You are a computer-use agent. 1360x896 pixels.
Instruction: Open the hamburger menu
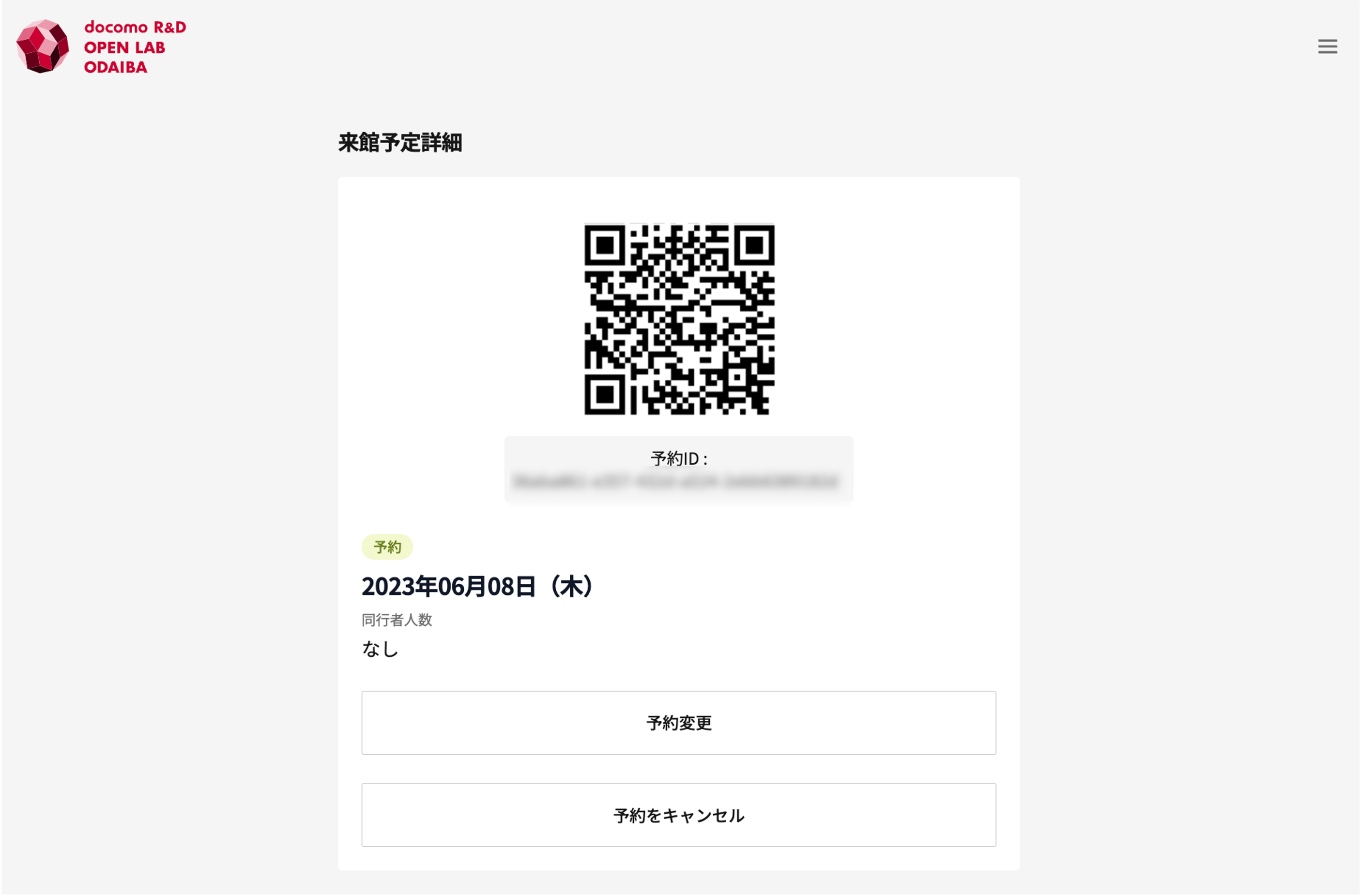pyautogui.click(x=1327, y=46)
